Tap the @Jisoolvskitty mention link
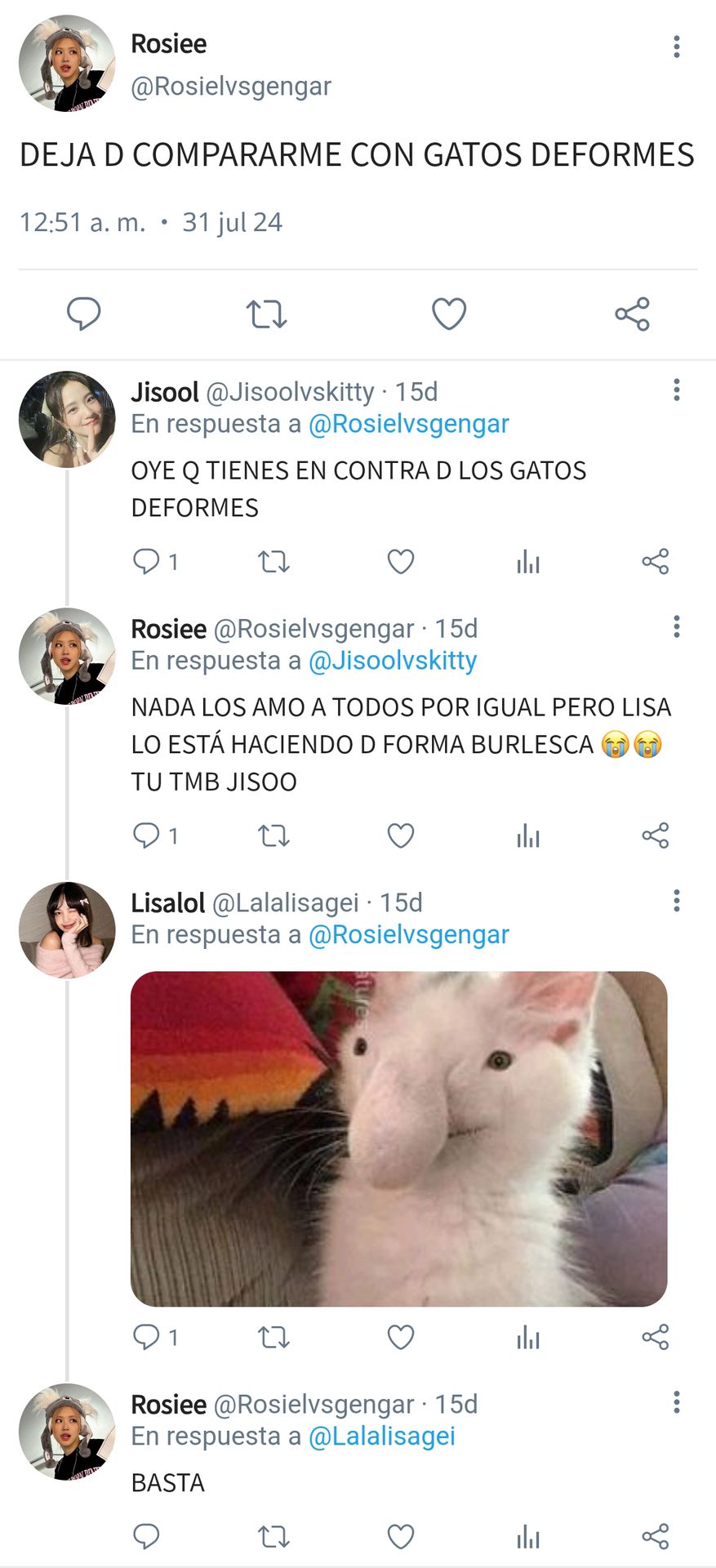Screen dimensions: 716x1568 pyautogui.click(x=393, y=661)
